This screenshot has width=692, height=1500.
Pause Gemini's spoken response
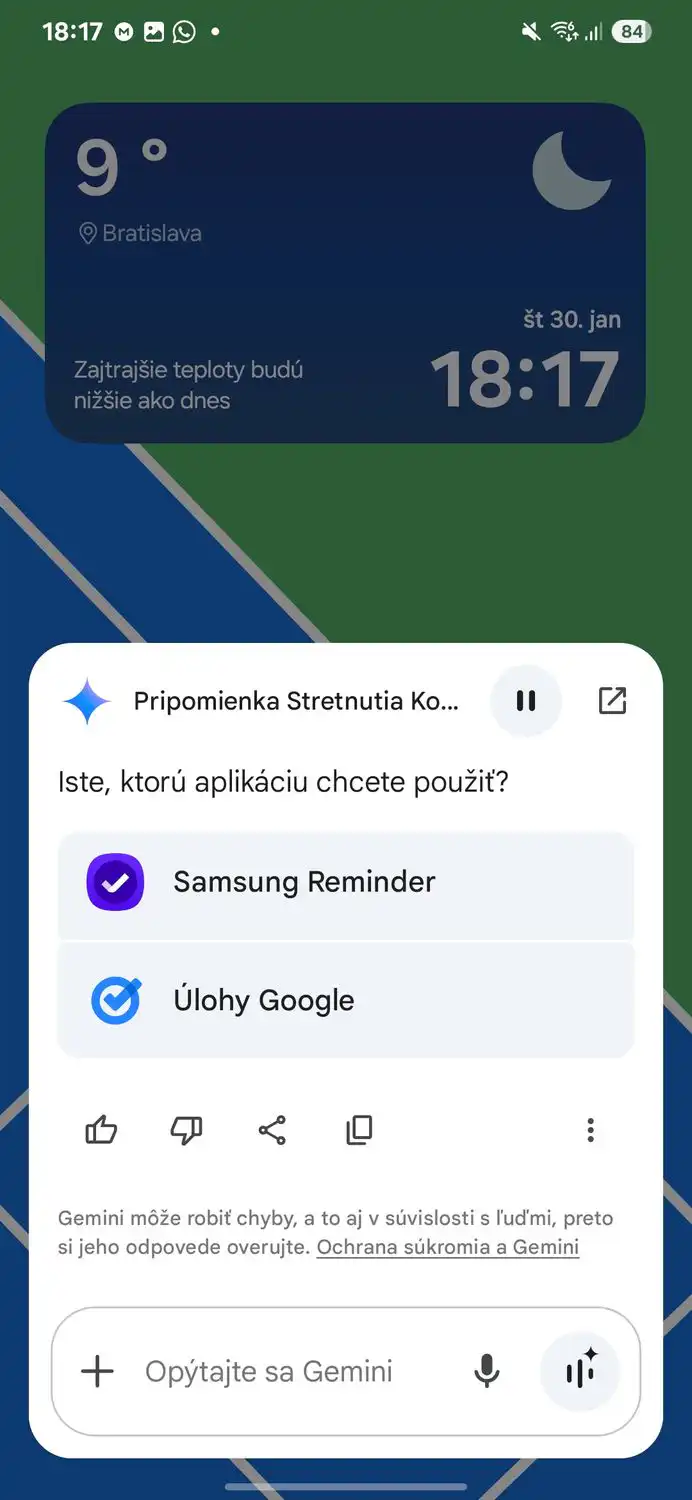(526, 701)
